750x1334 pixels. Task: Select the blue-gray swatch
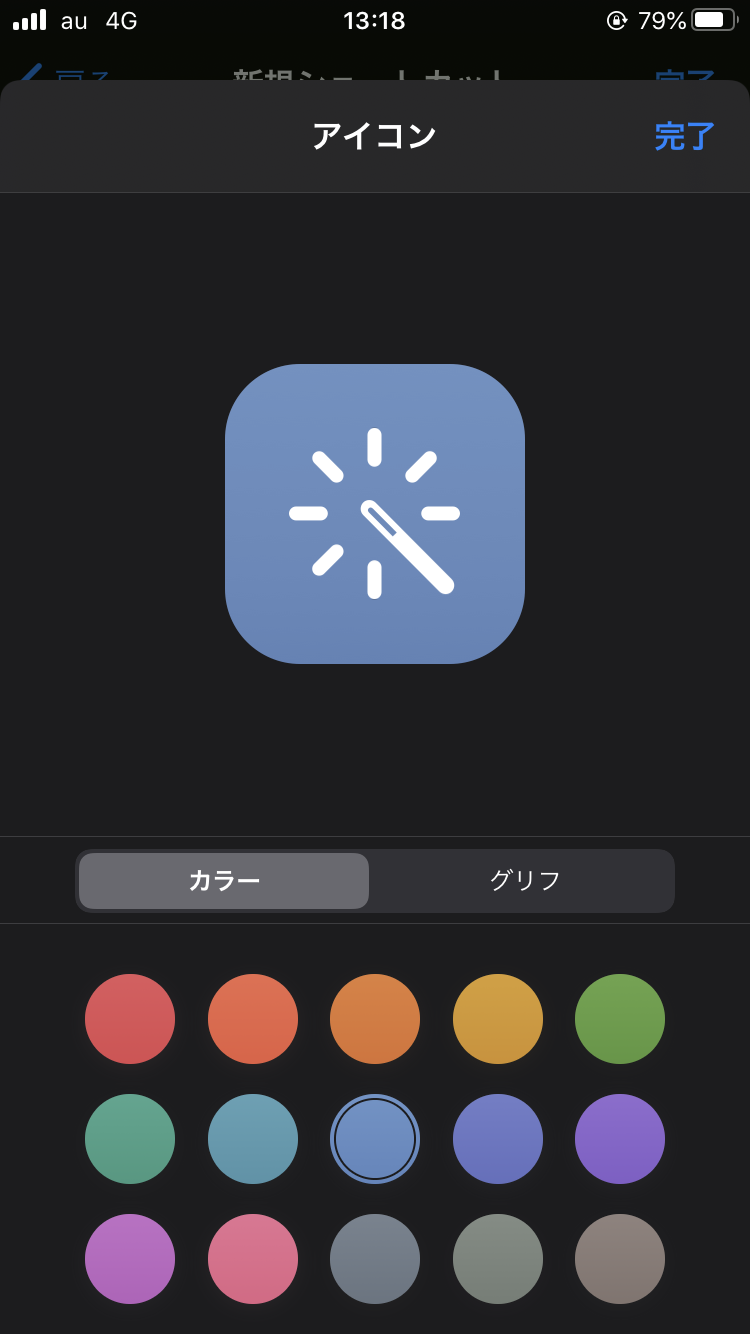(x=375, y=1259)
